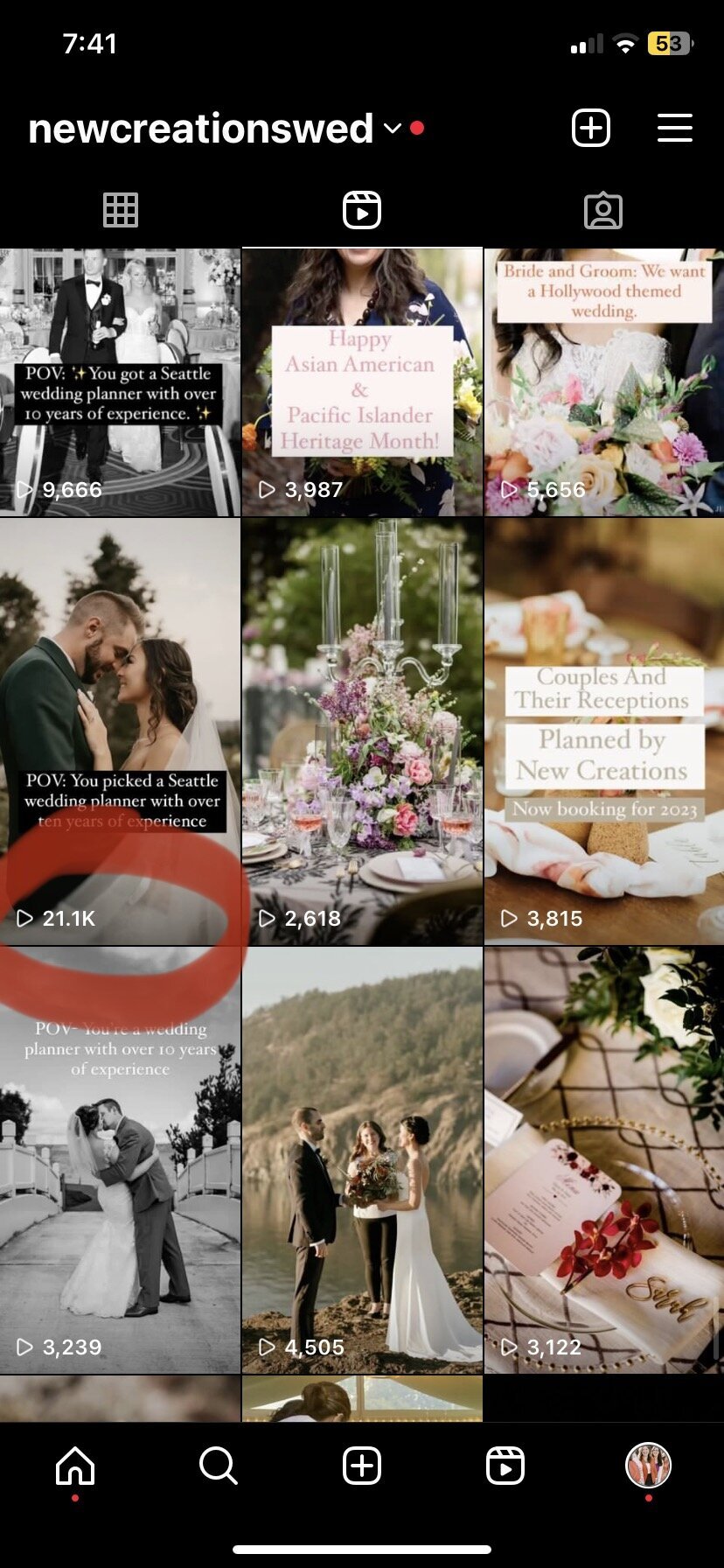This screenshot has width=724, height=1568.
Task: Open the Hollywood themed wedding reel
Action: coord(604,382)
